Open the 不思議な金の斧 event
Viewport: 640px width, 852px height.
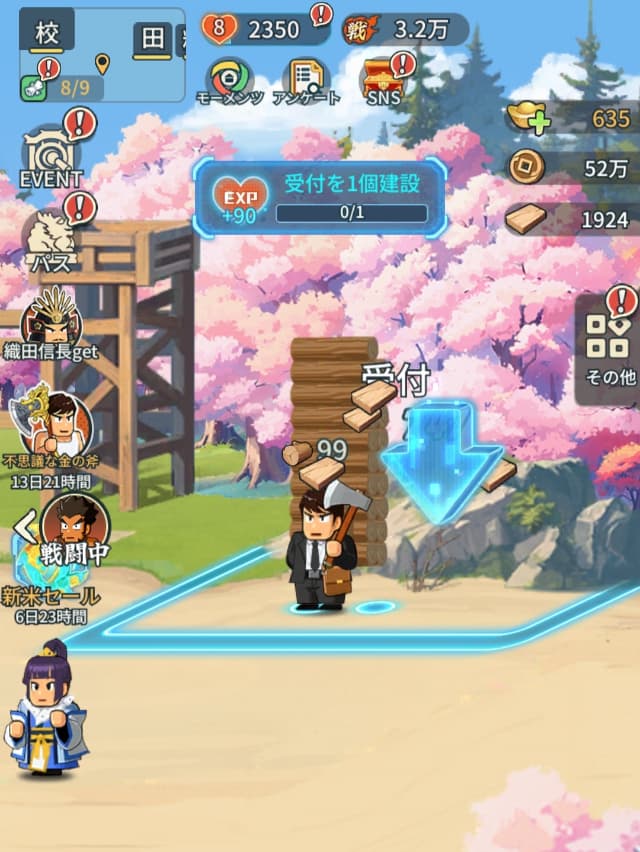click(50, 427)
